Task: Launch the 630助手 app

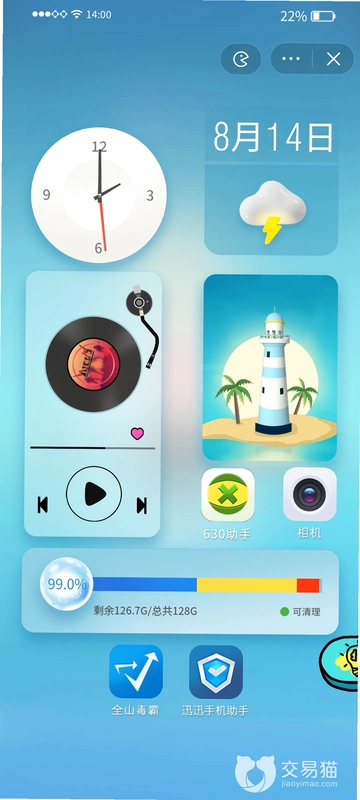Action: (228, 494)
